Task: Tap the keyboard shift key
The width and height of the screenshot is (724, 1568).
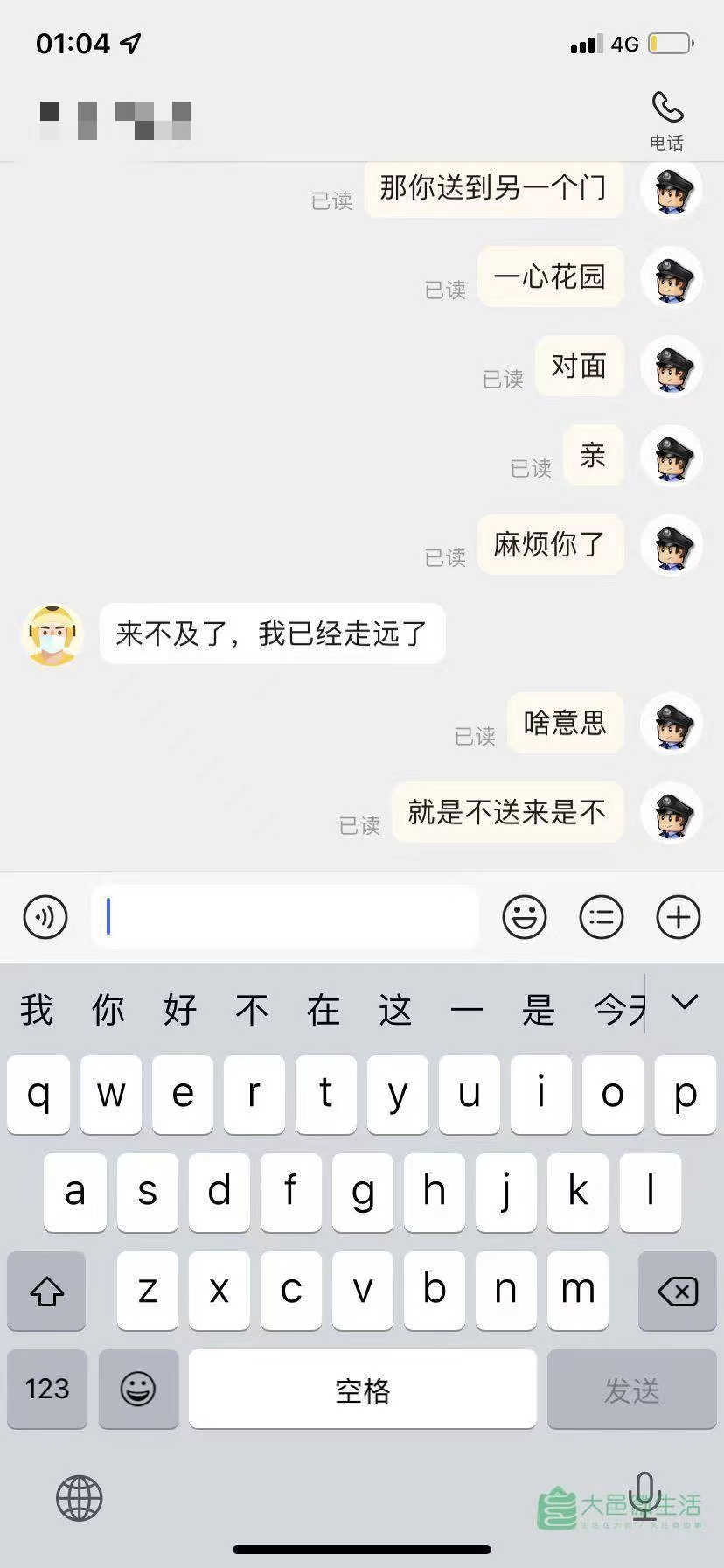Action: (x=47, y=1291)
